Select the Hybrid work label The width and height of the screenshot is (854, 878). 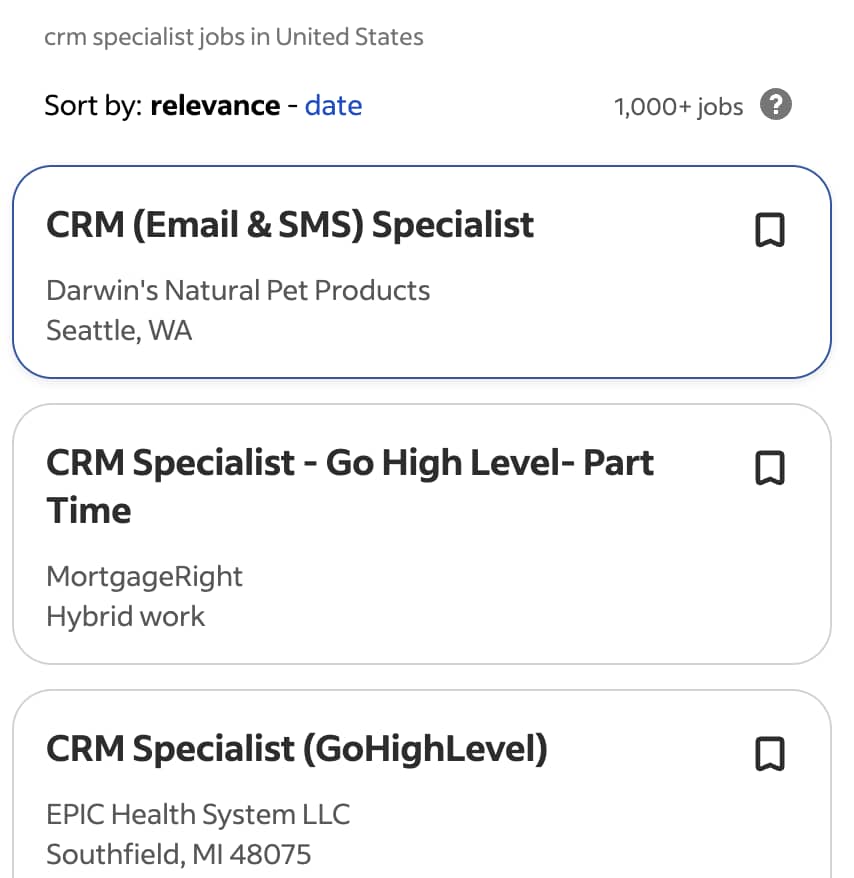[125, 616]
